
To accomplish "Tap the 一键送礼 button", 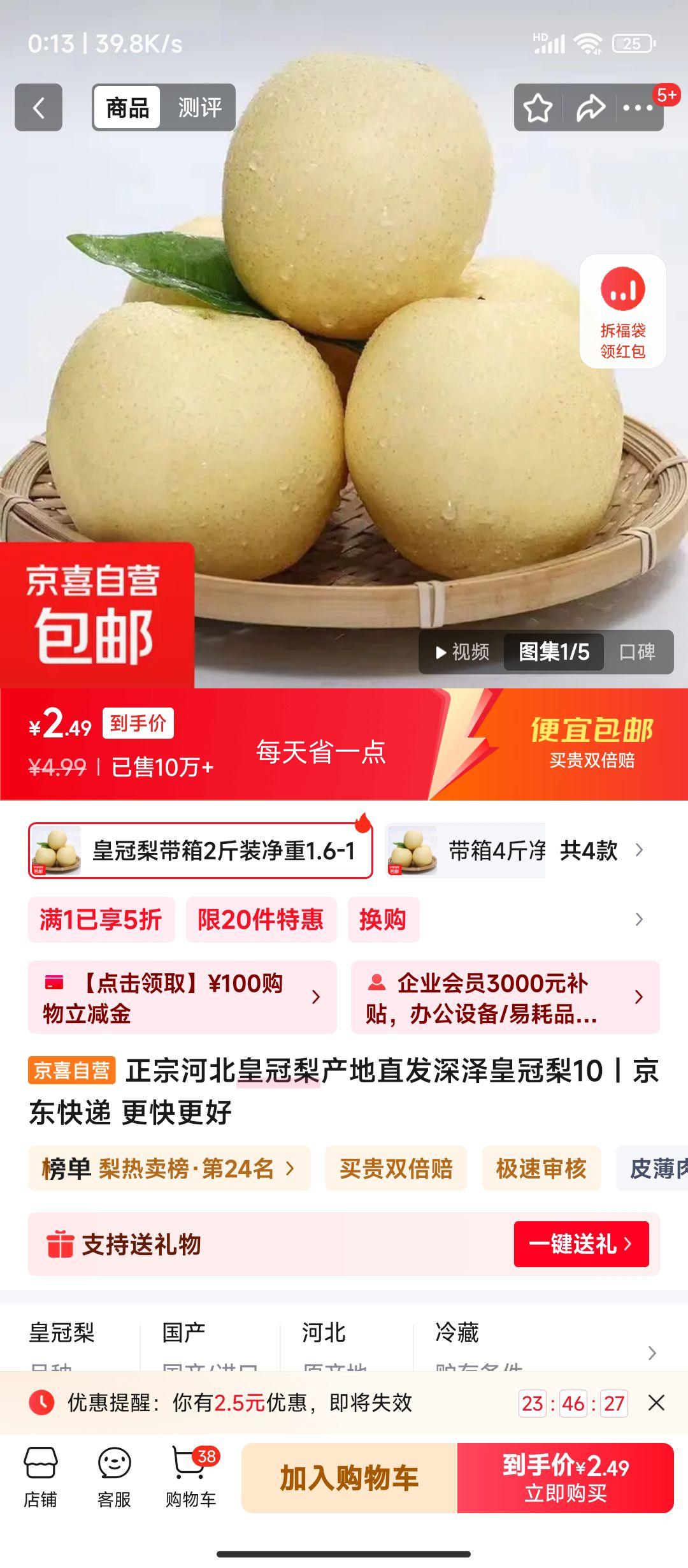I will (581, 1244).
